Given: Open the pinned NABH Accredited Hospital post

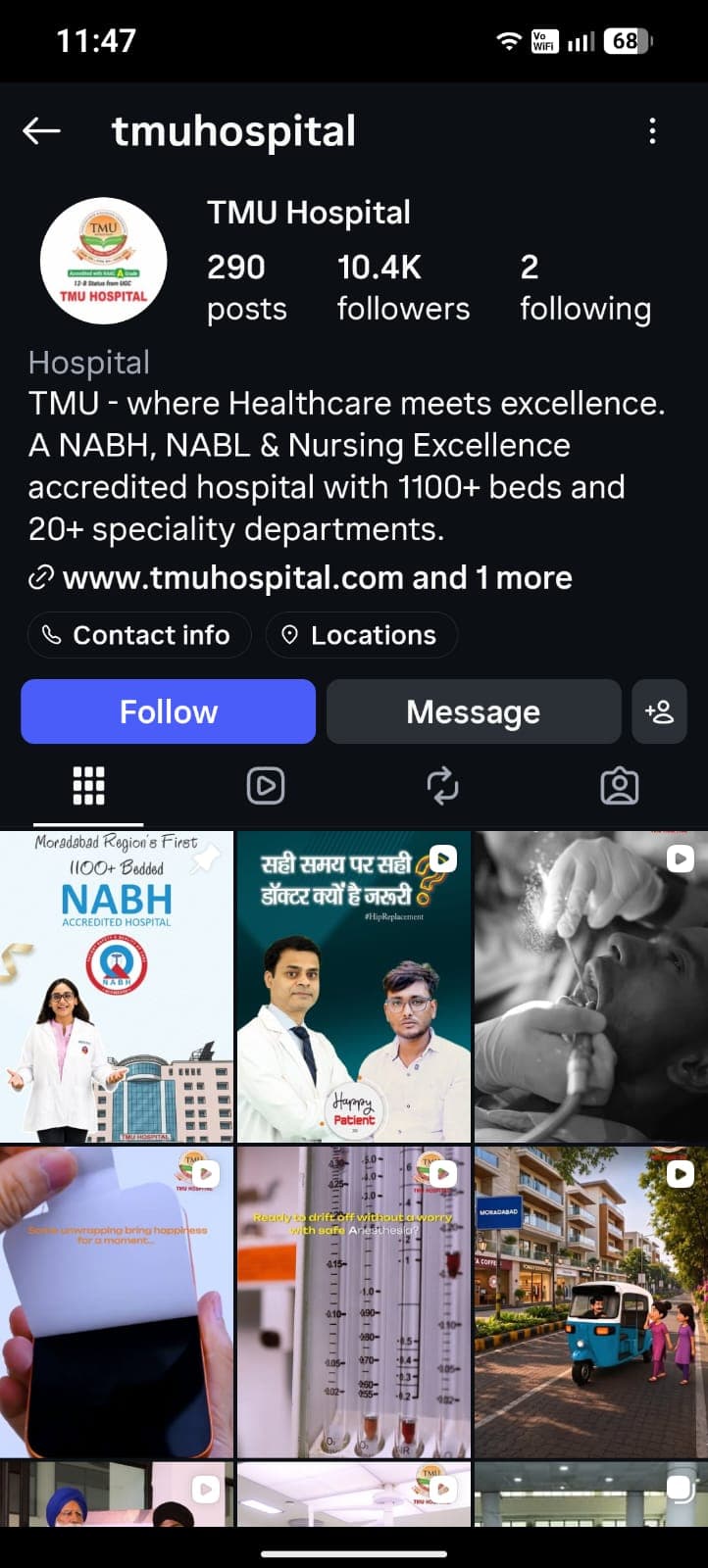Looking at the screenshot, I should (x=117, y=987).
